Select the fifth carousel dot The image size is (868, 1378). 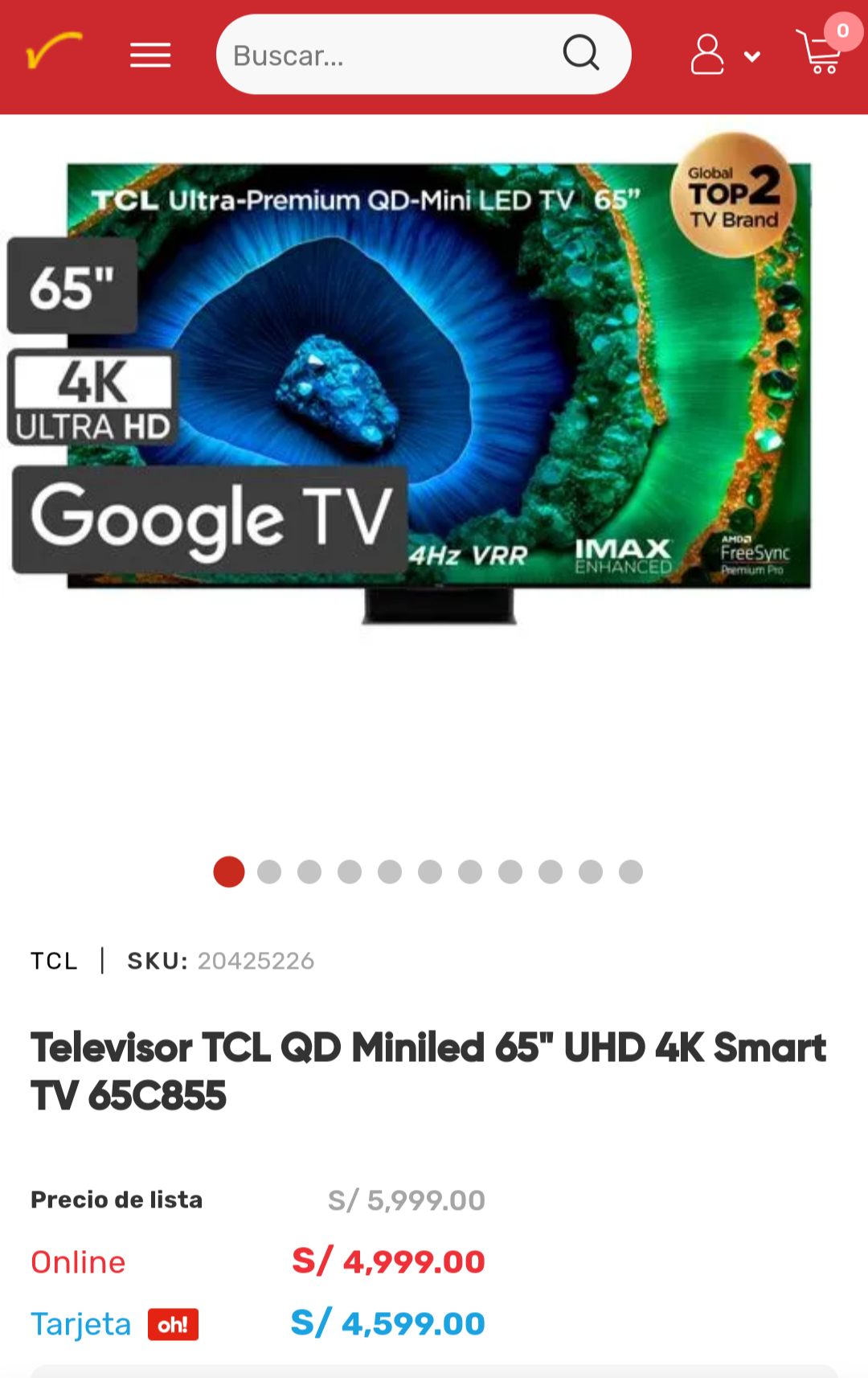390,872
